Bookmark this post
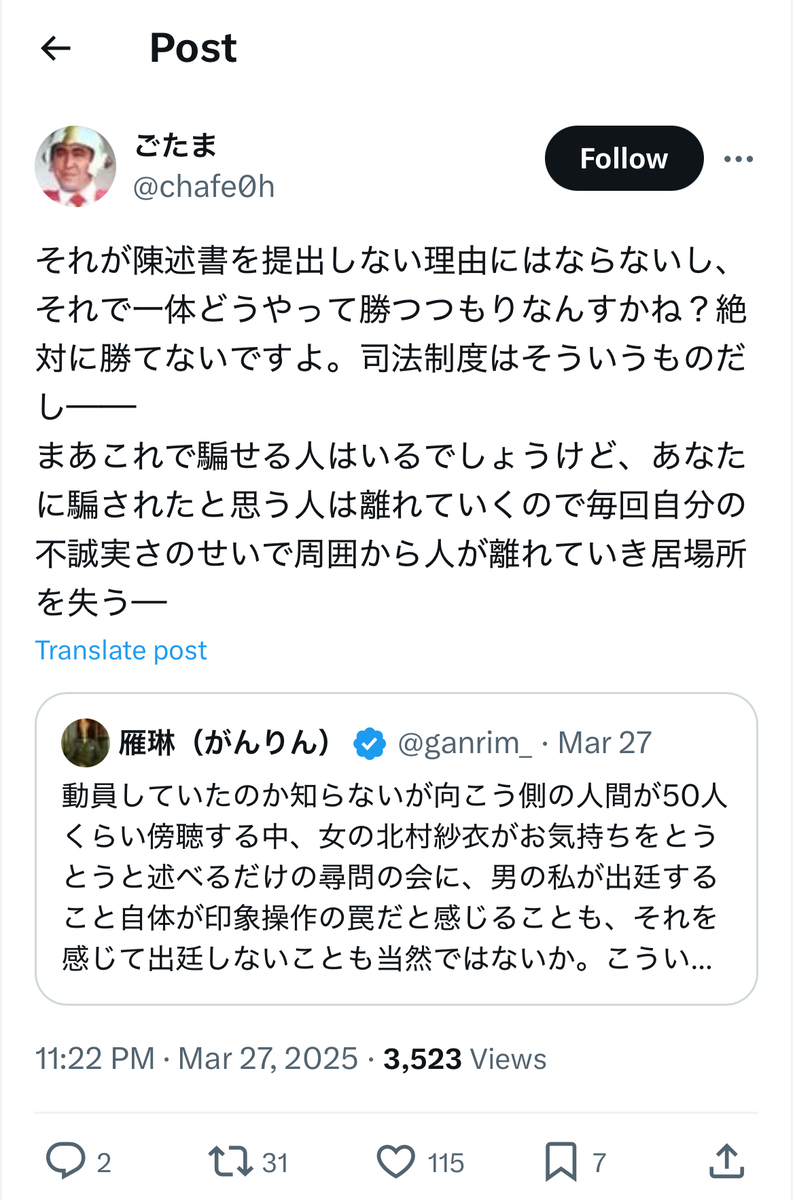 [x=561, y=1161]
